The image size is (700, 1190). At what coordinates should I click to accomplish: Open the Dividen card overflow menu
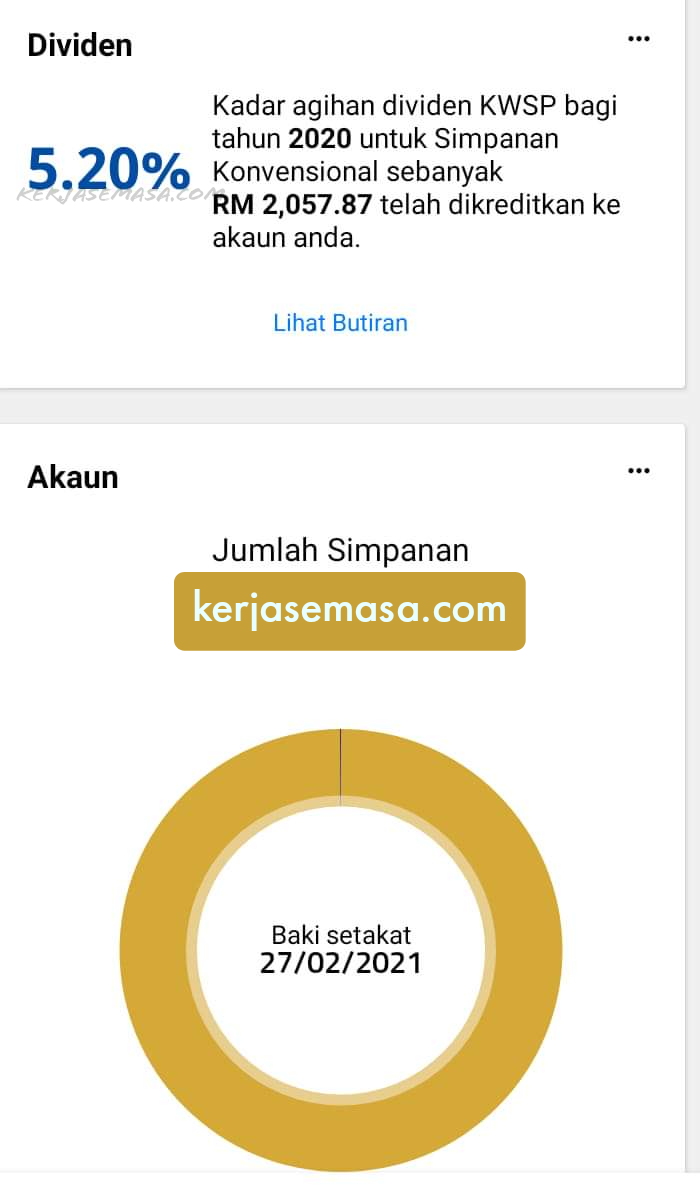coord(638,38)
